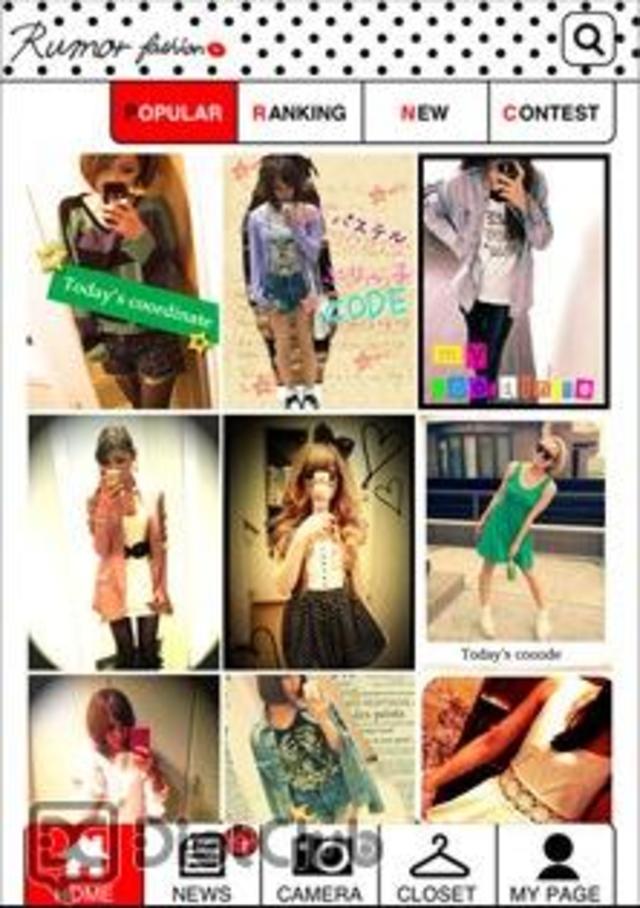
Task: Open the pastel outfit photo labeled CODE
Action: (319, 281)
